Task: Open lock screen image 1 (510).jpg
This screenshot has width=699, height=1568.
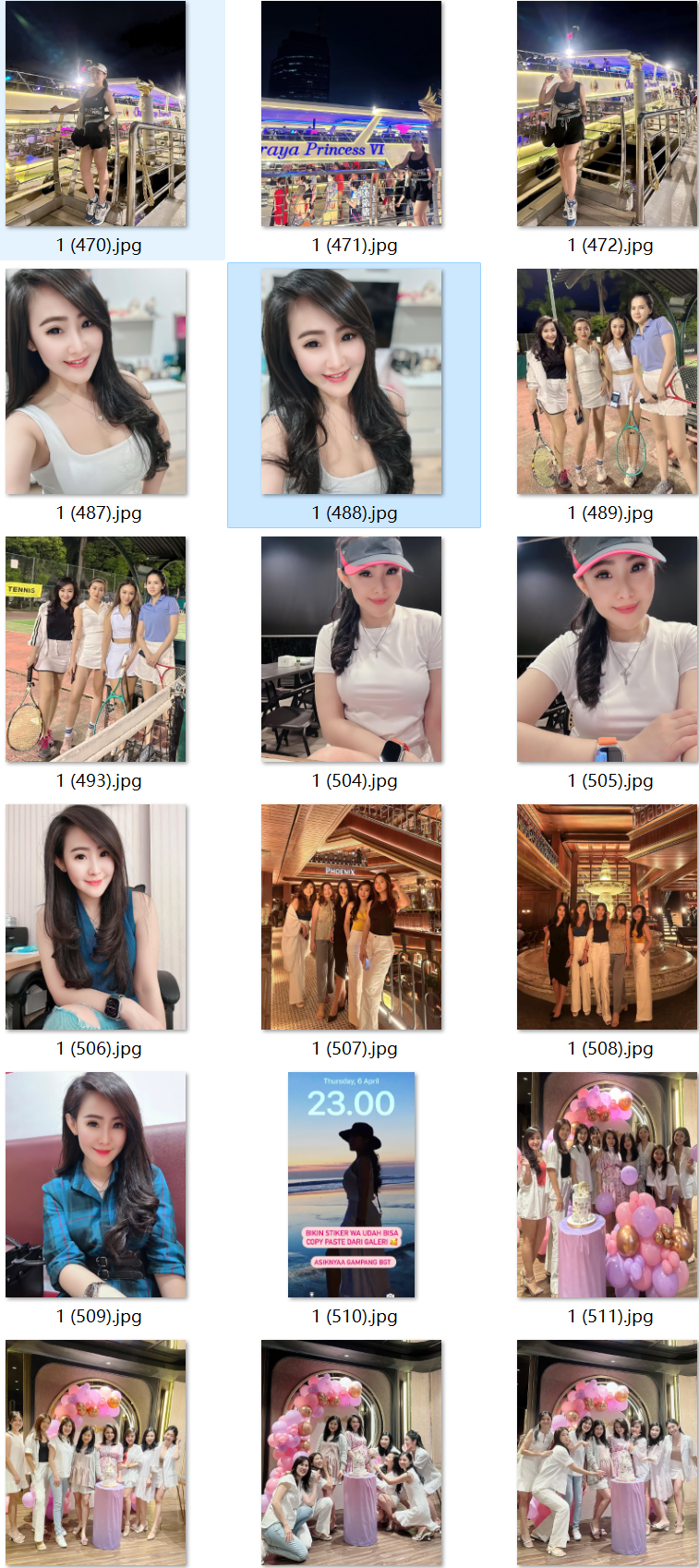Action: click(x=352, y=1186)
